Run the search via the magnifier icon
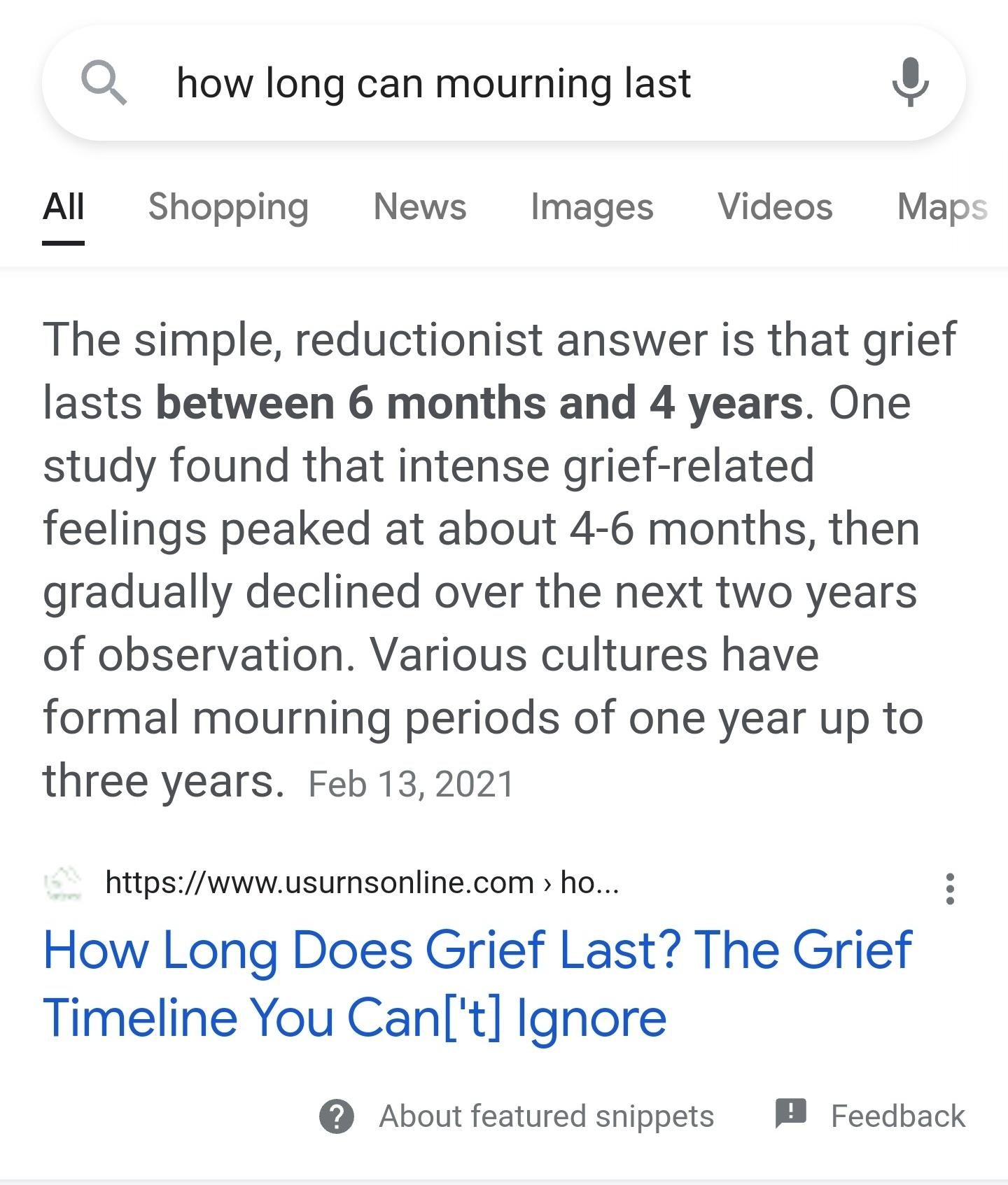1008x1185 pixels. [104, 83]
